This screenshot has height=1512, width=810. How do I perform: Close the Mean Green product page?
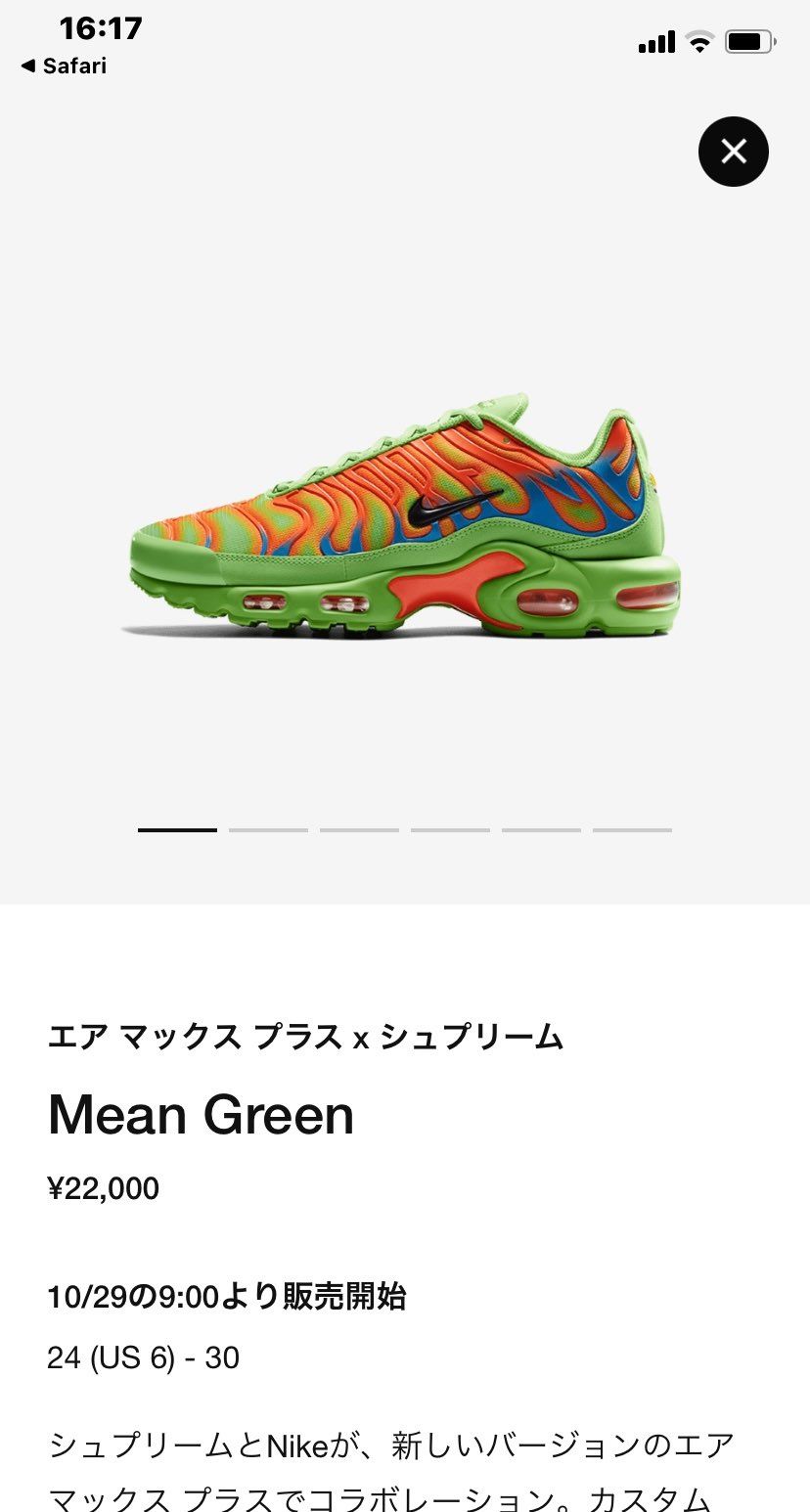pos(733,152)
